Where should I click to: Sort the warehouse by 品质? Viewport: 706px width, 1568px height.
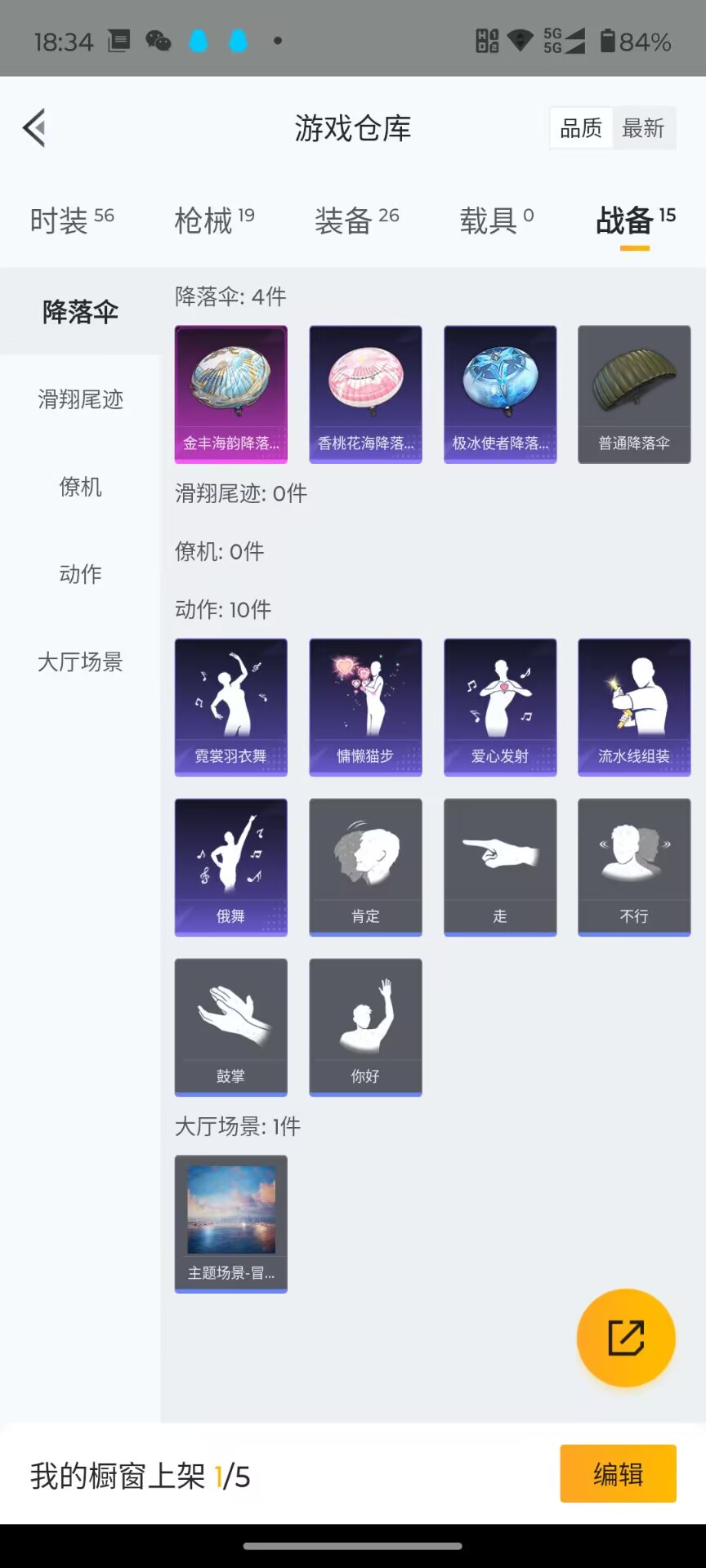[x=581, y=128]
